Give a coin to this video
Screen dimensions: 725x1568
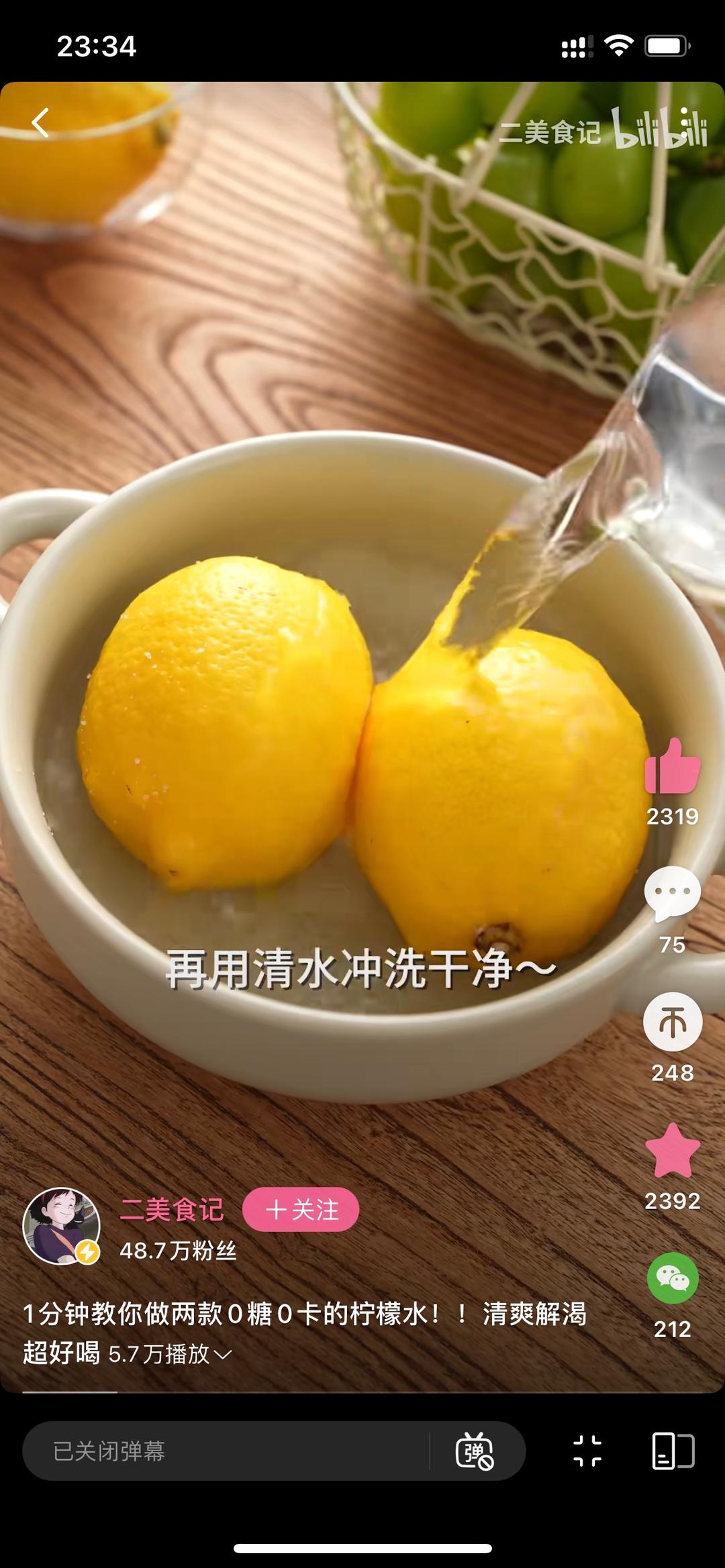pos(672,1022)
